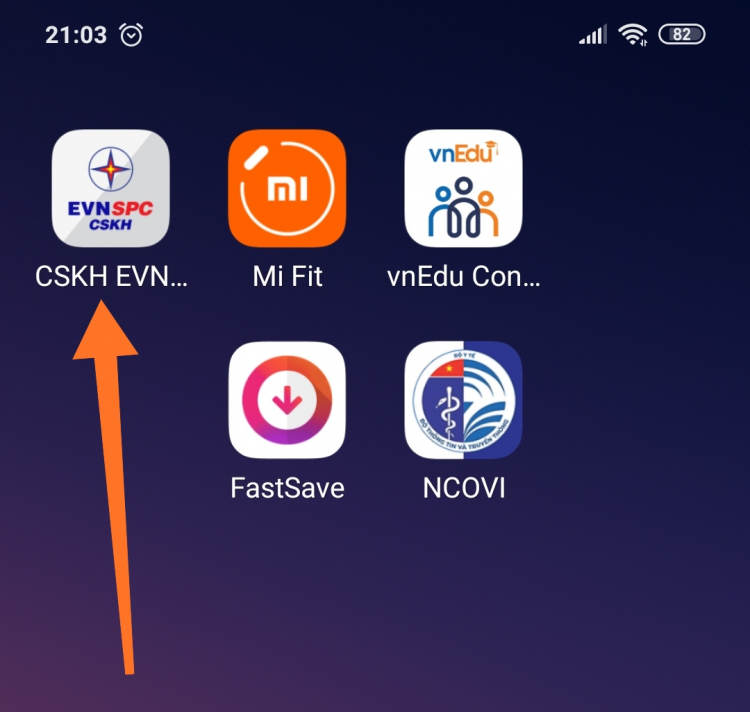Open the CSKH EVN SPC app

(111, 189)
